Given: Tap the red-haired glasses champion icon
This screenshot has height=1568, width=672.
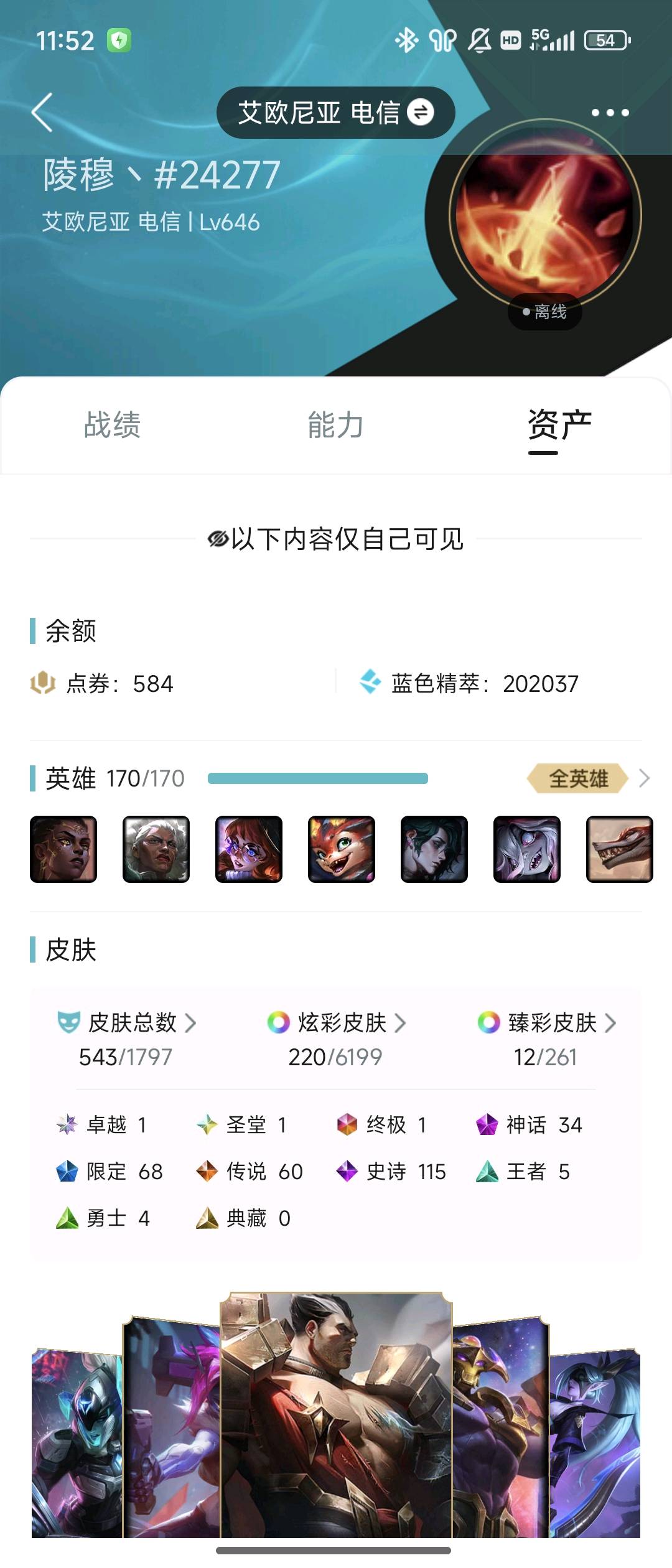Looking at the screenshot, I should [249, 849].
